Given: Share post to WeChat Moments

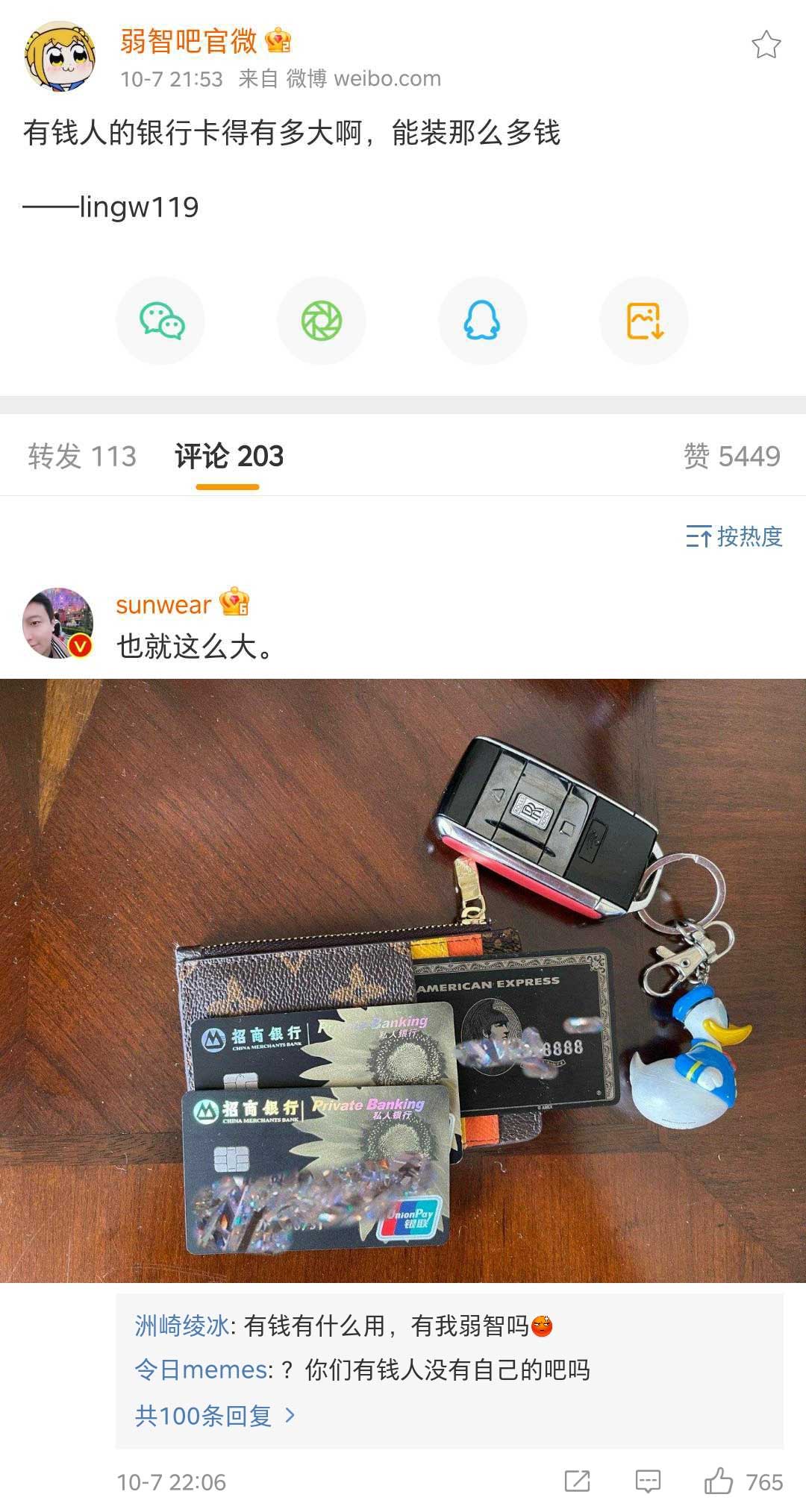Looking at the screenshot, I should pos(322,321).
